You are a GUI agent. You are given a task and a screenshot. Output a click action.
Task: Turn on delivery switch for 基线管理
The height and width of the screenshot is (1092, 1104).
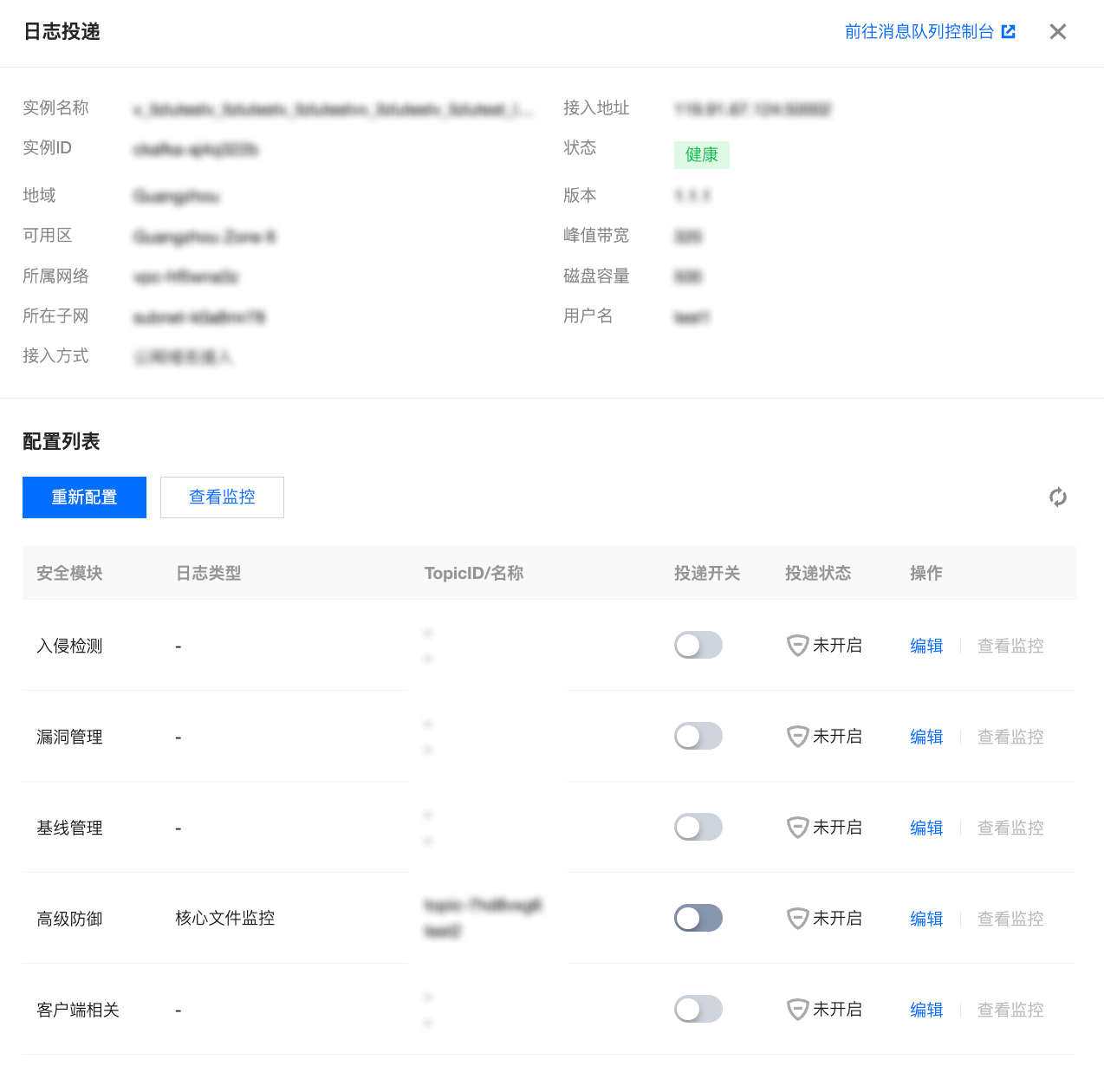[x=698, y=827]
